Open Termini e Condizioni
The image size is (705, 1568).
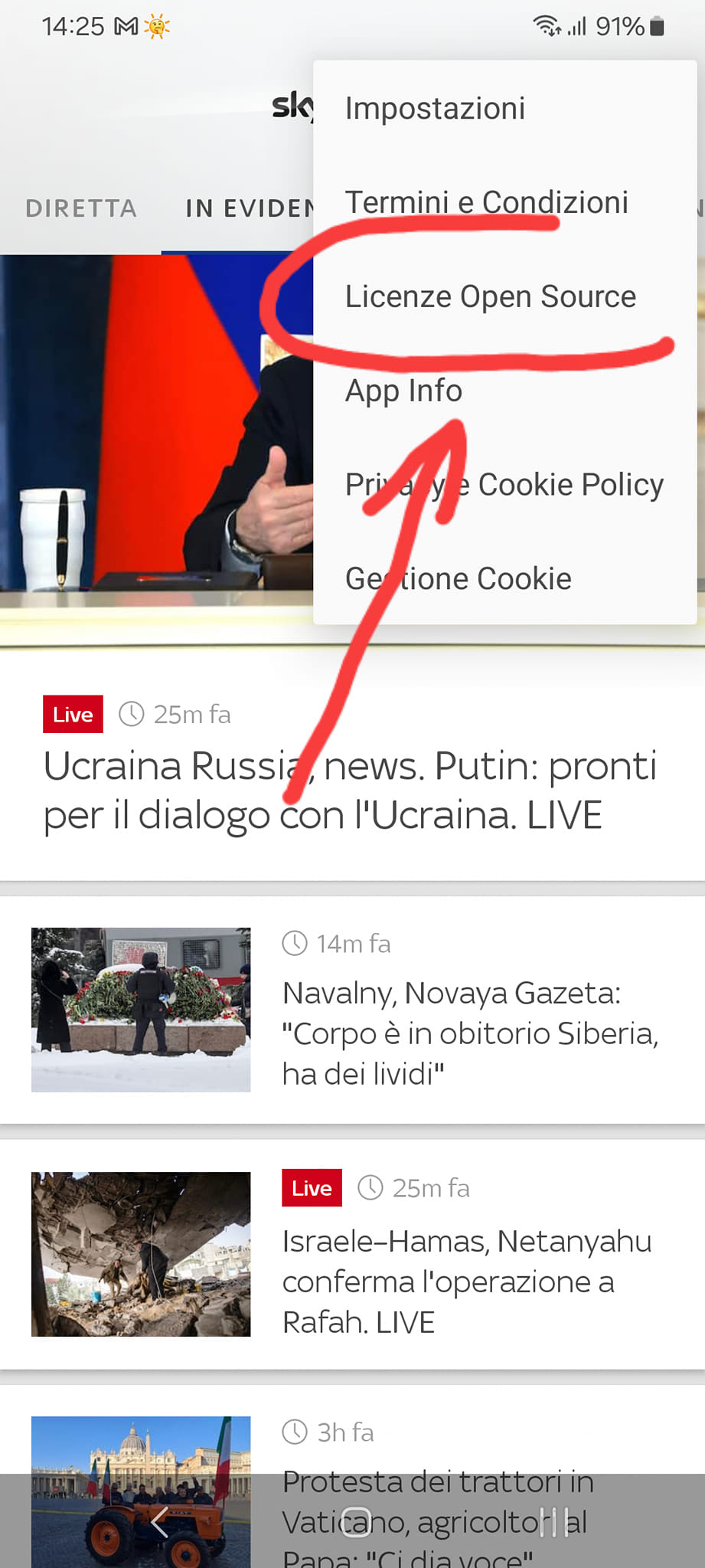[x=487, y=203]
